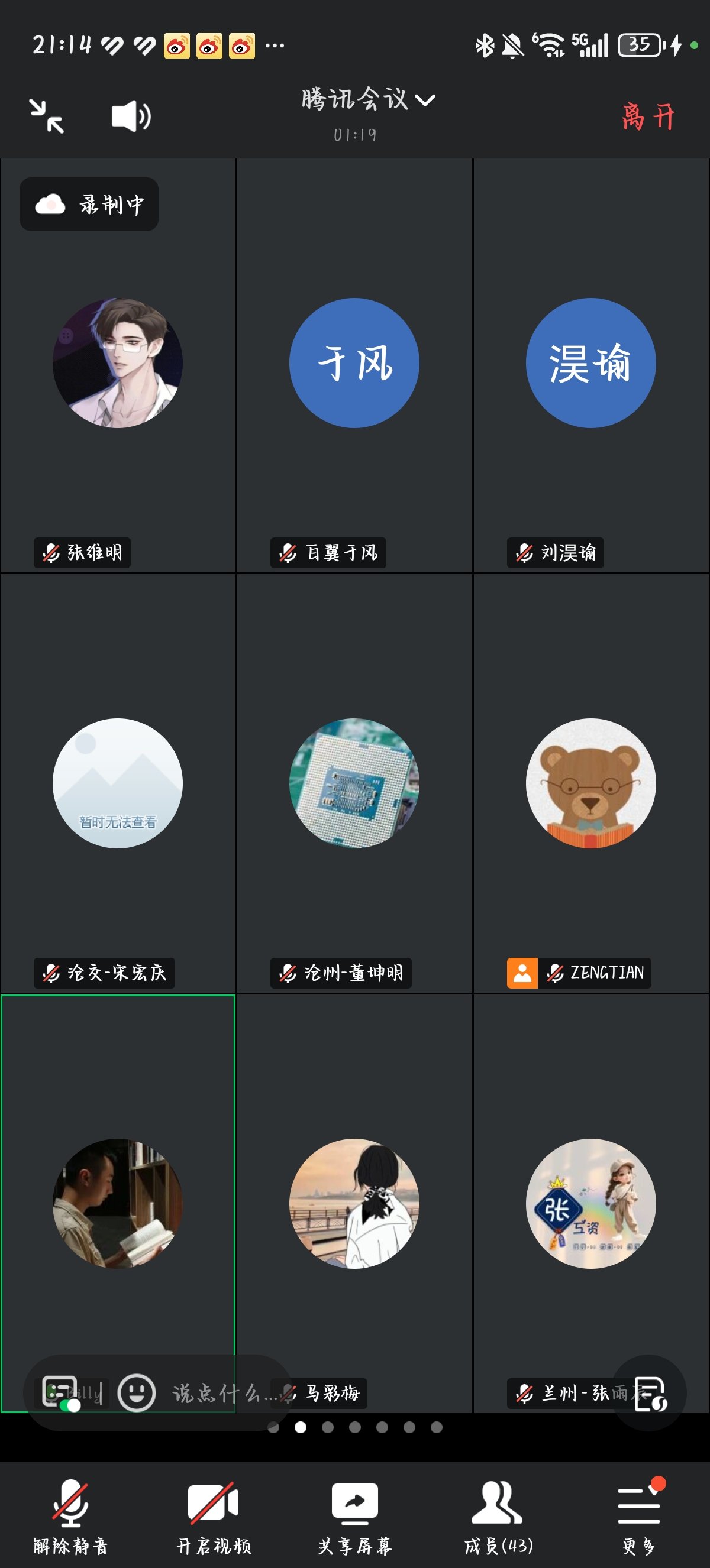Open the 成员(43) participants list

[498, 1515]
